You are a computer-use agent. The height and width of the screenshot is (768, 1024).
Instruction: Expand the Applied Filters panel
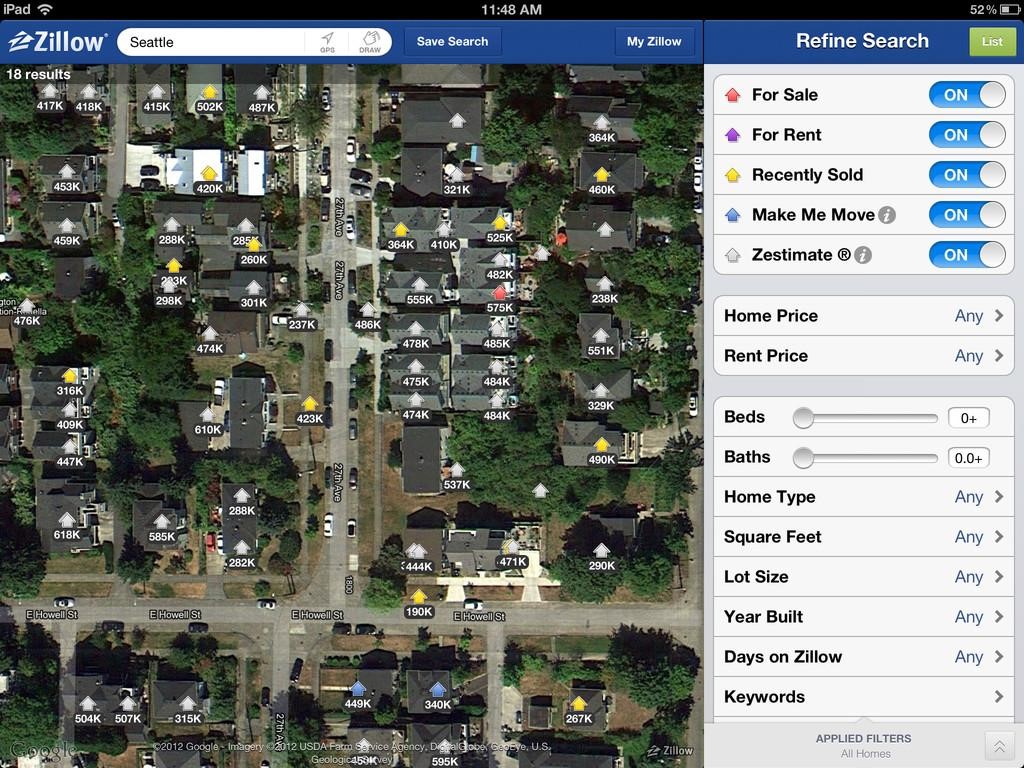point(997,745)
